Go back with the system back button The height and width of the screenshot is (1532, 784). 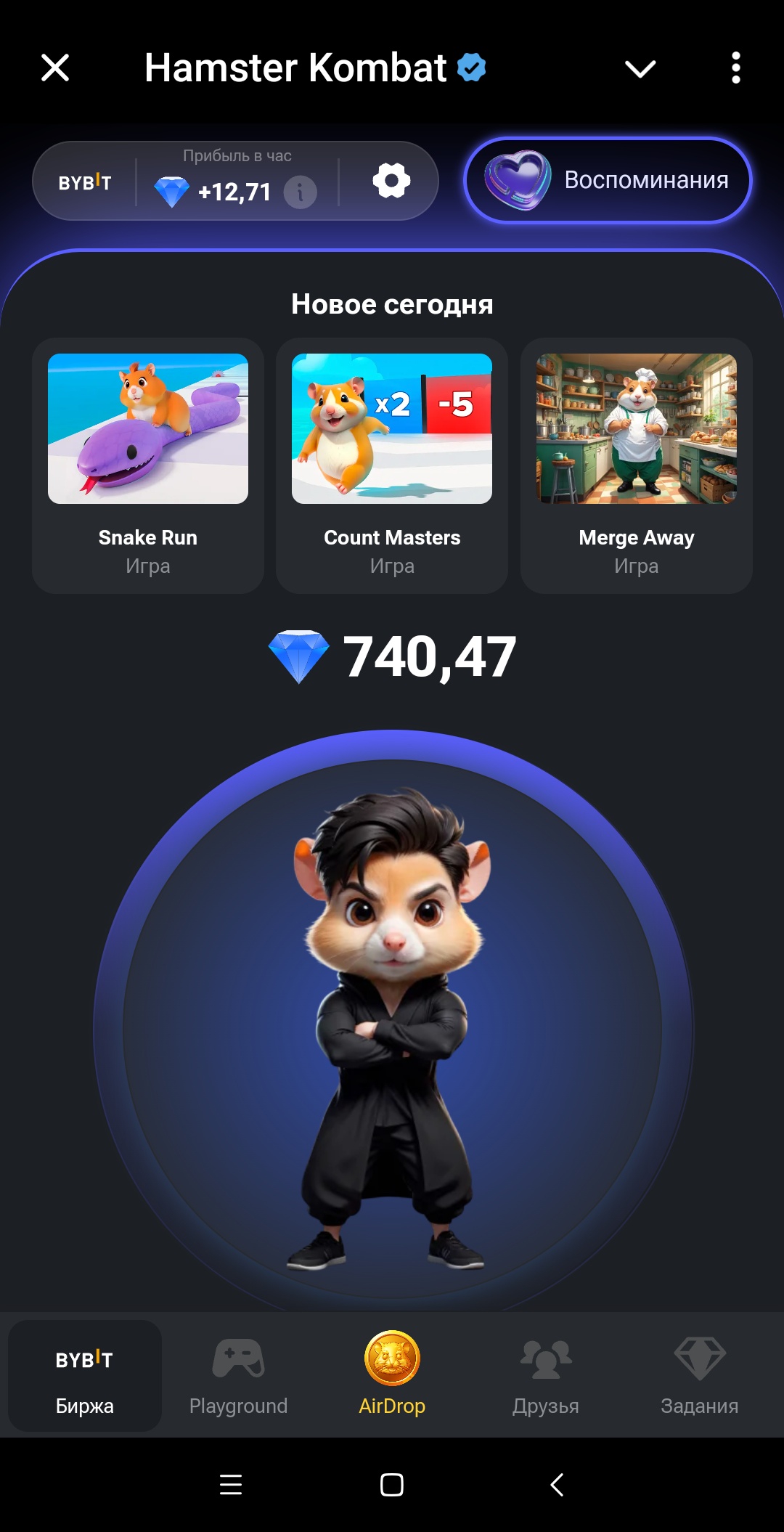(x=557, y=1485)
